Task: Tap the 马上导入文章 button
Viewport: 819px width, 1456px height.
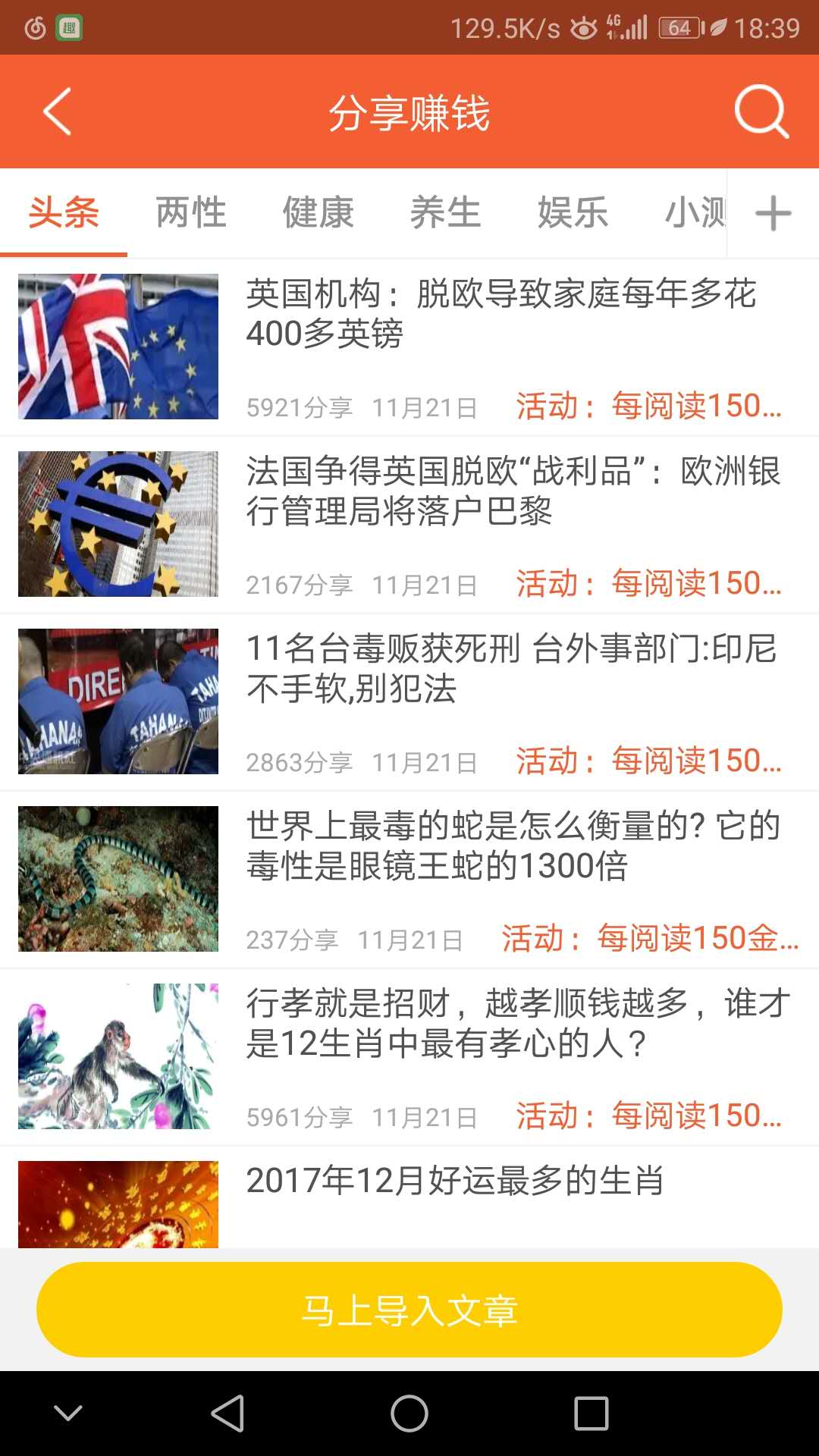Action: coord(409,1309)
